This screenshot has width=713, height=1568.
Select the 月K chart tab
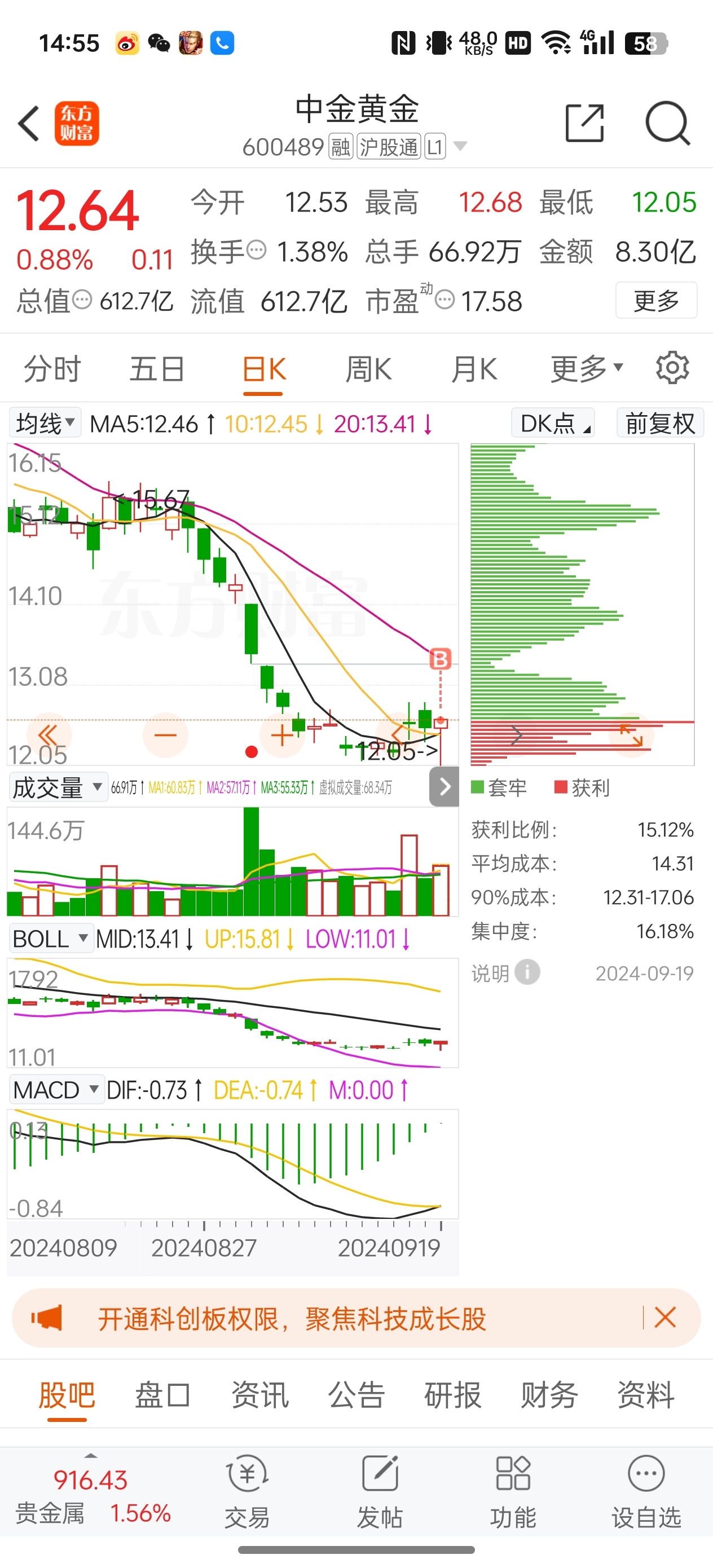coord(474,369)
